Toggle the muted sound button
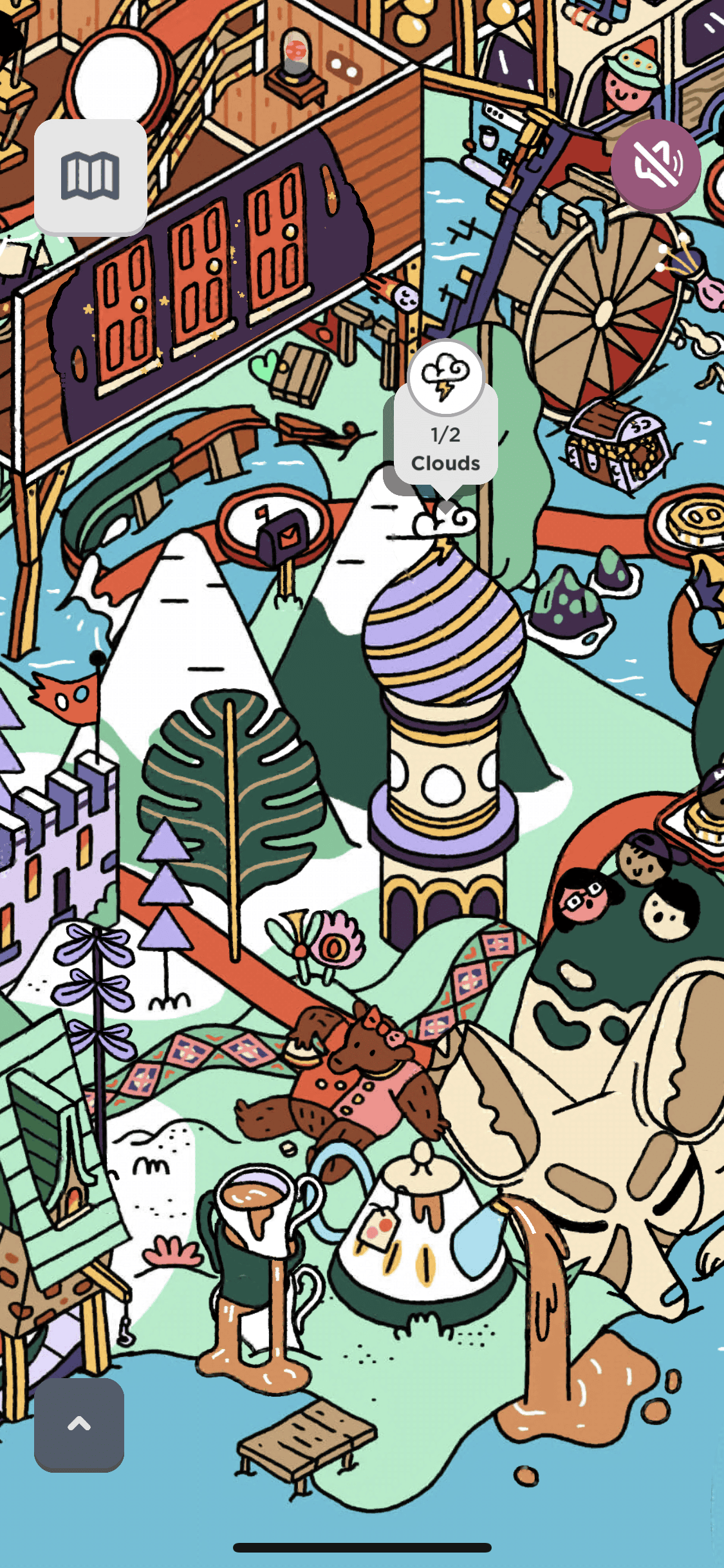 pyautogui.click(x=655, y=165)
